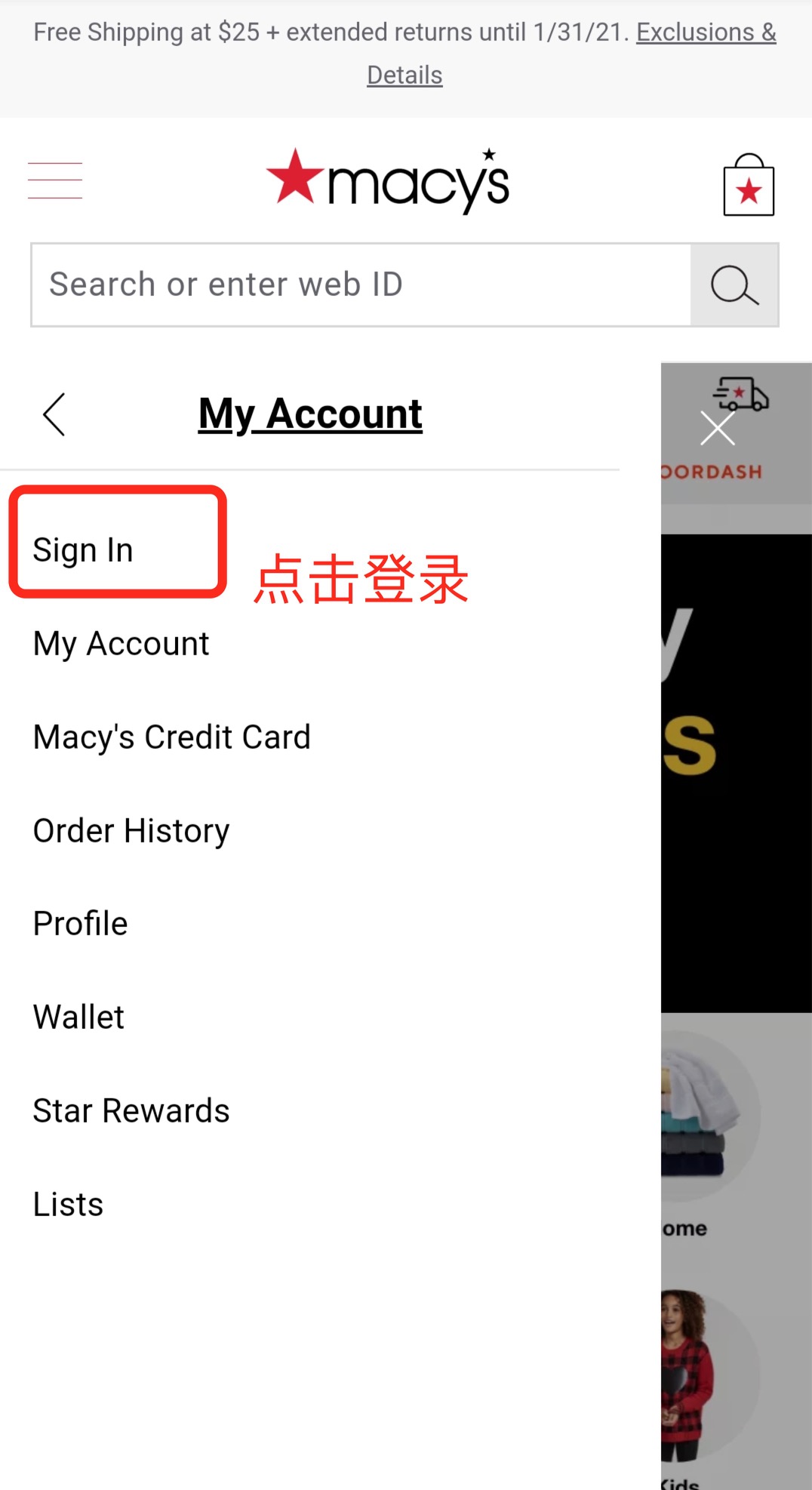View Order History
The height and width of the screenshot is (1490, 812).
131,831
